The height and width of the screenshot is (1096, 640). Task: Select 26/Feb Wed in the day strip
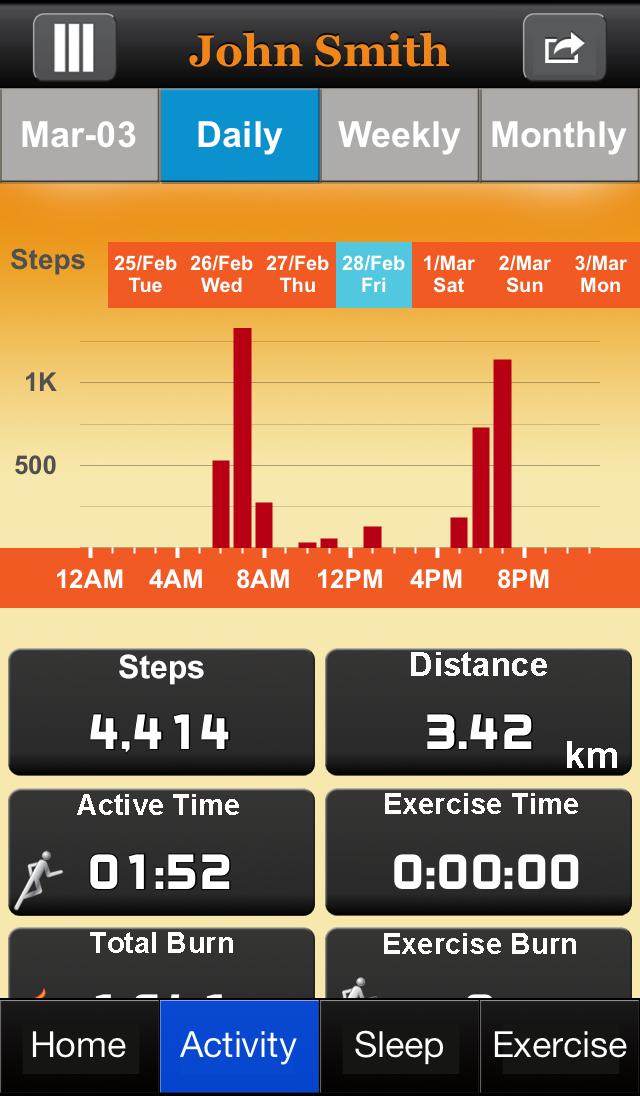(221, 274)
